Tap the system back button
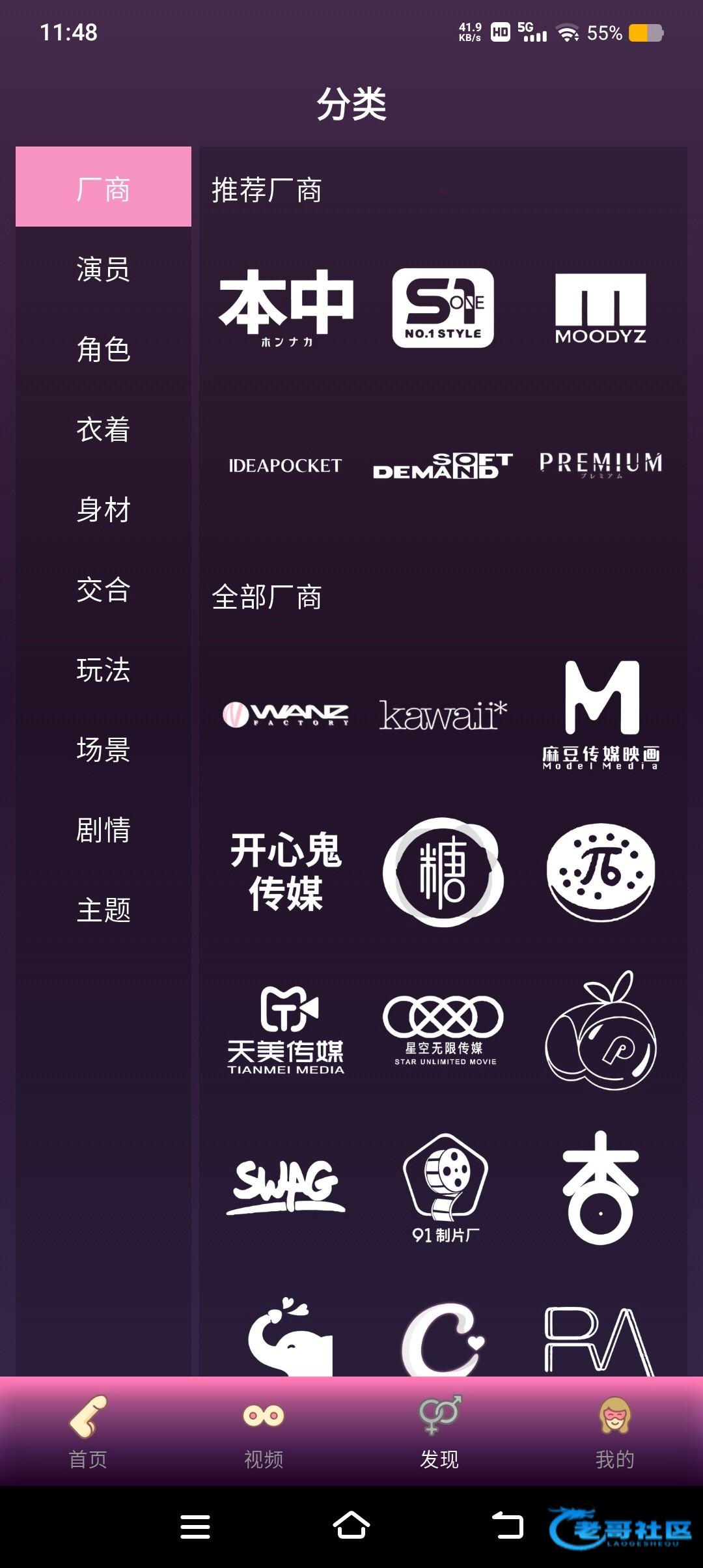The width and height of the screenshot is (703, 1568). tap(508, 1526)
